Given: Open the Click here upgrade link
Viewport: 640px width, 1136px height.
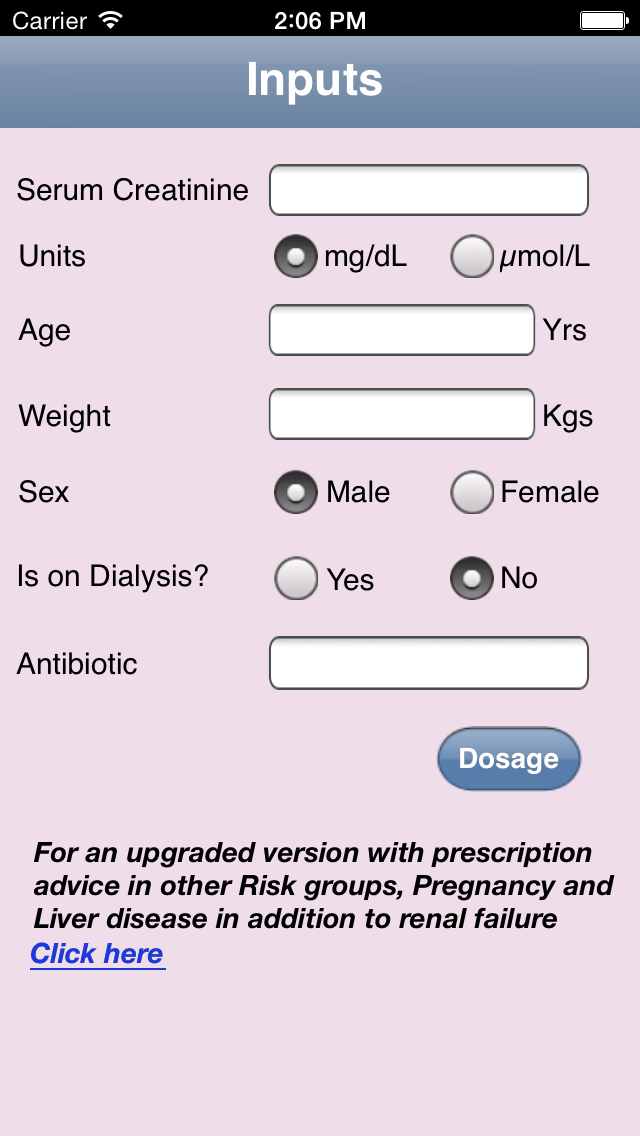Looking at the screenshot, I should 97,953.
